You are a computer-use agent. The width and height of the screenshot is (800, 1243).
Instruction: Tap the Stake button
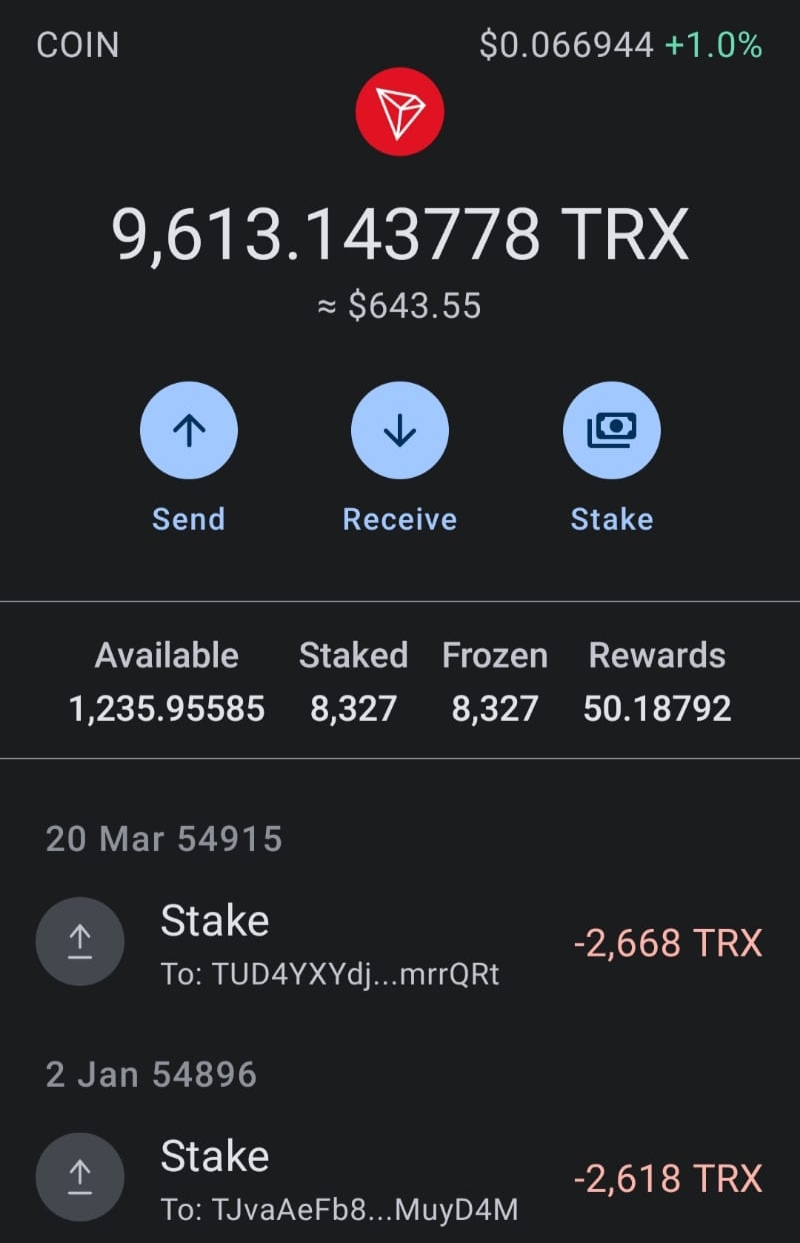pos(611,431)
